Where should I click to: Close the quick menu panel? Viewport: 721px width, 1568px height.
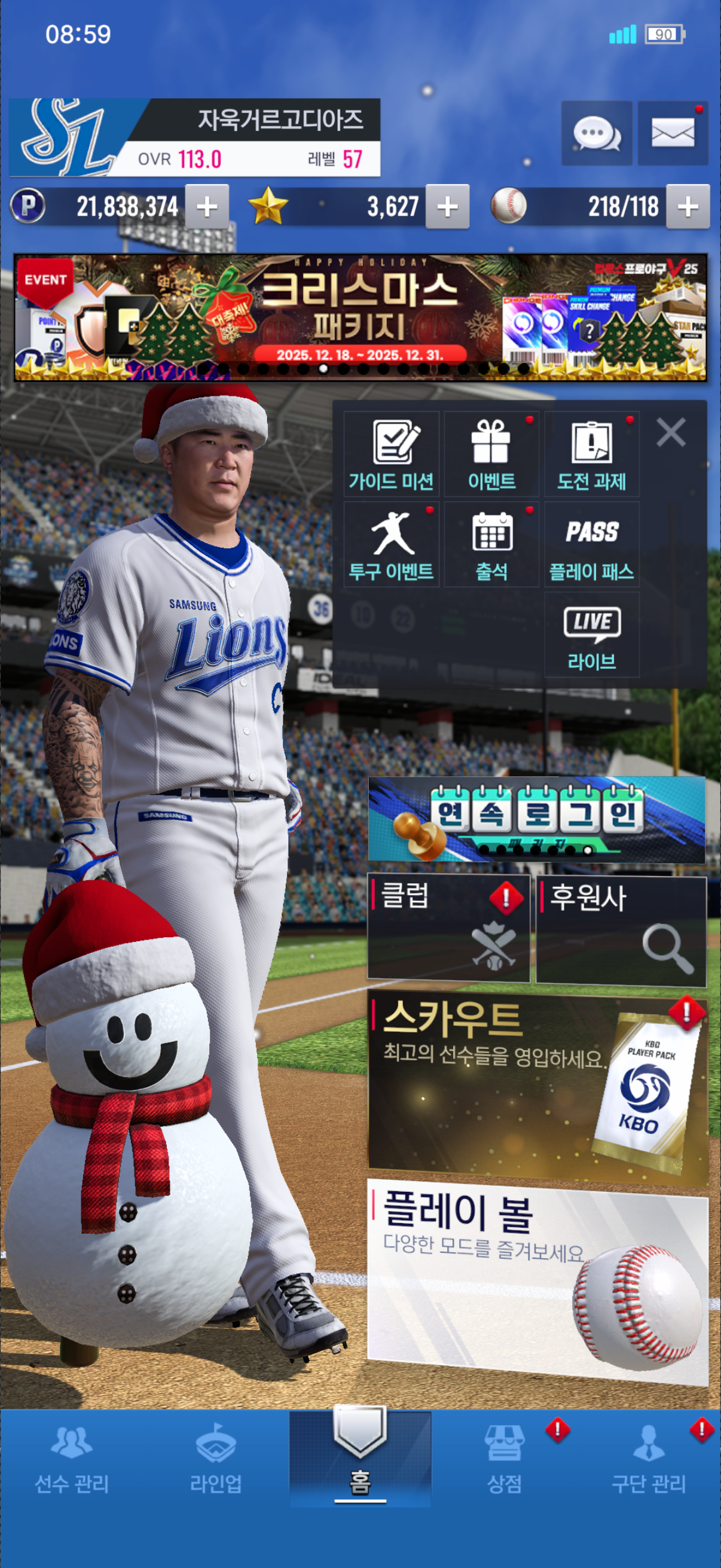671,432
